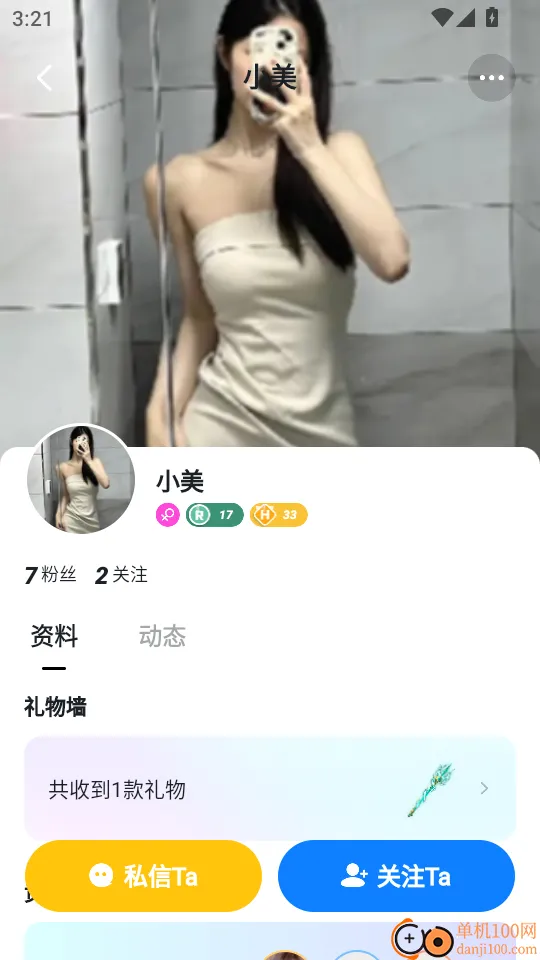
Task: Select the 资料 tab
Action: tap(54, 636)
